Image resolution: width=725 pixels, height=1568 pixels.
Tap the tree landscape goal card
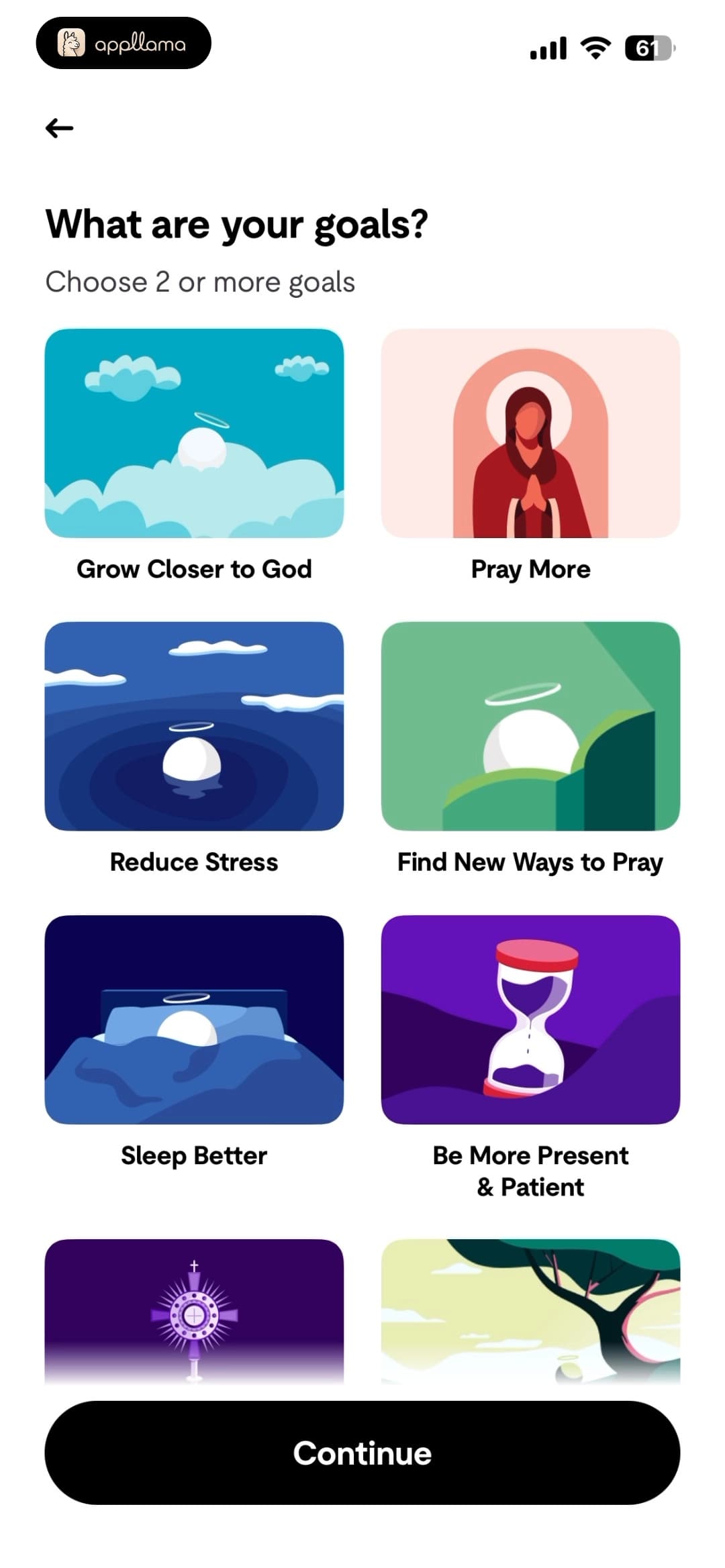coord(530,1311)
